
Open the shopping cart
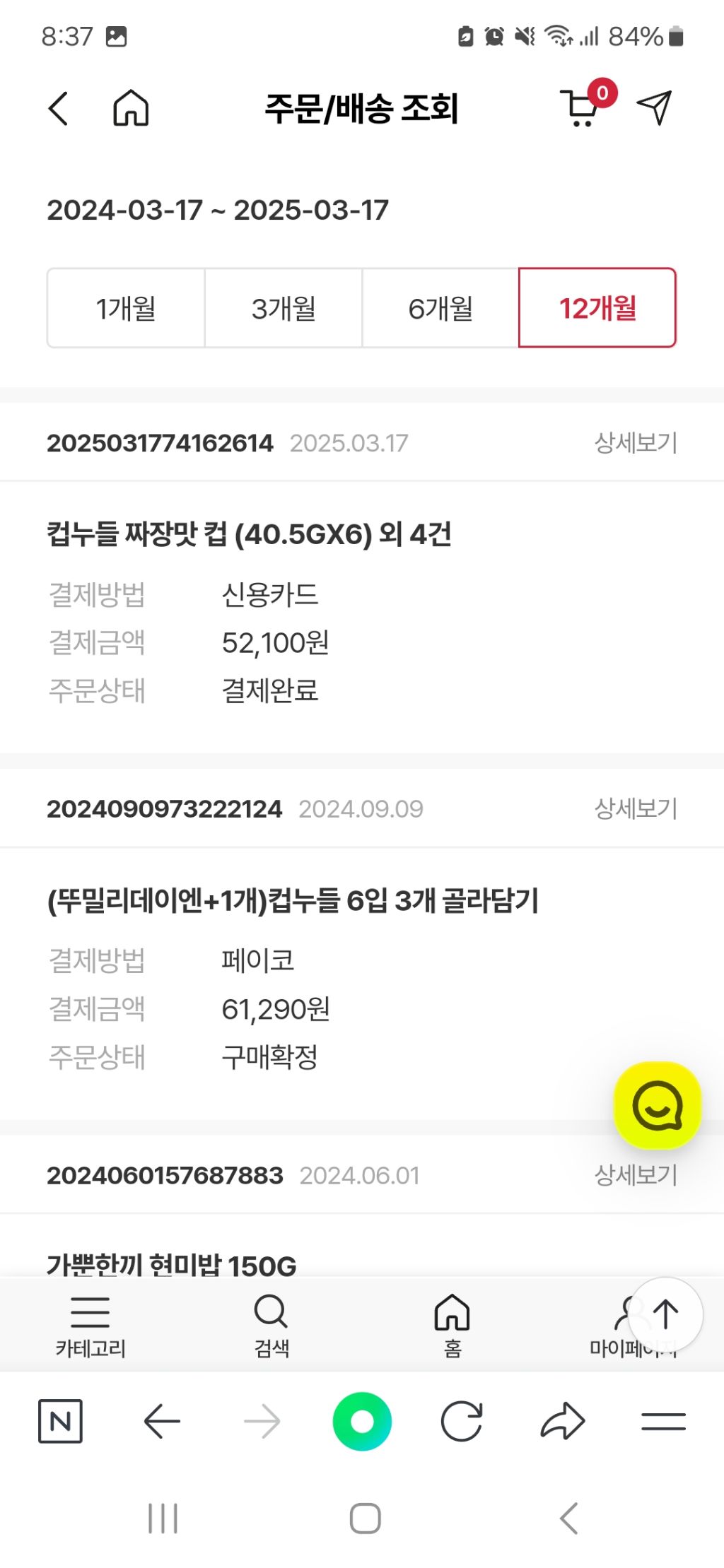click(x=582, y=109)
